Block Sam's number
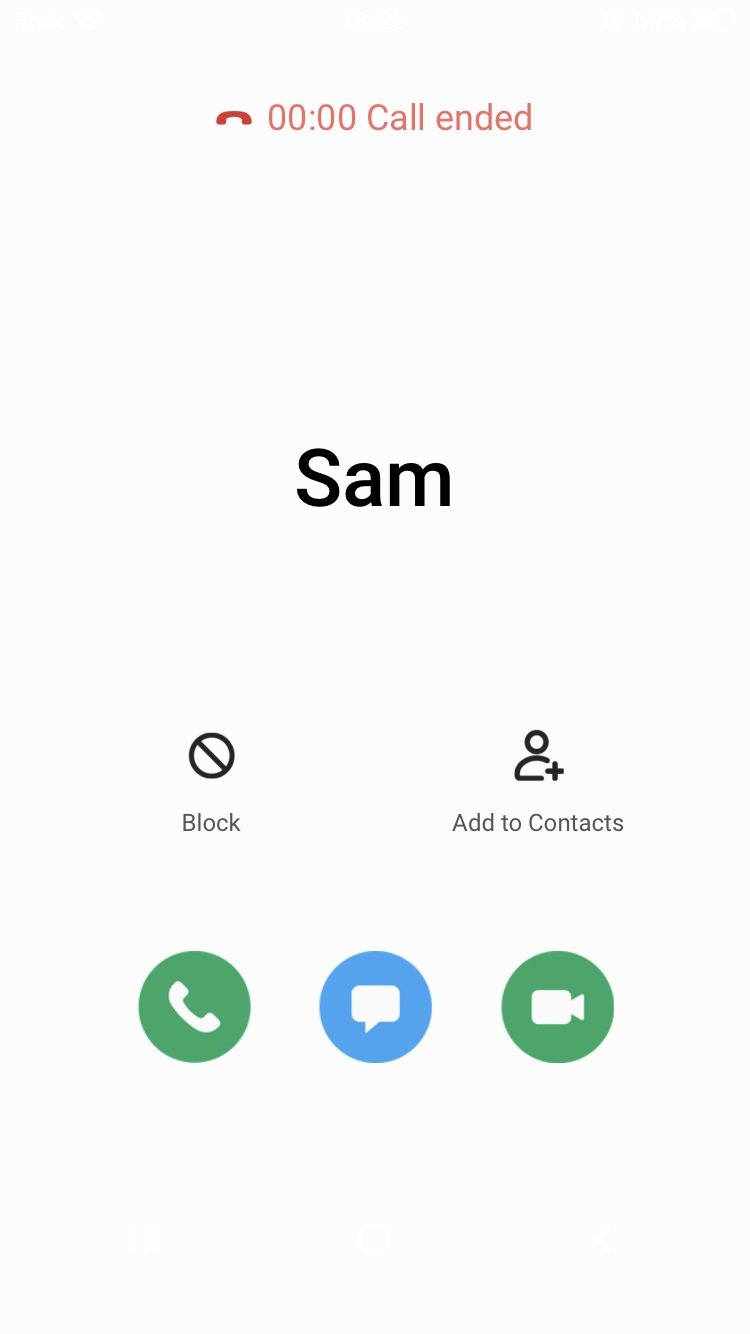750x1334 pixels. (x=211, y=782)
